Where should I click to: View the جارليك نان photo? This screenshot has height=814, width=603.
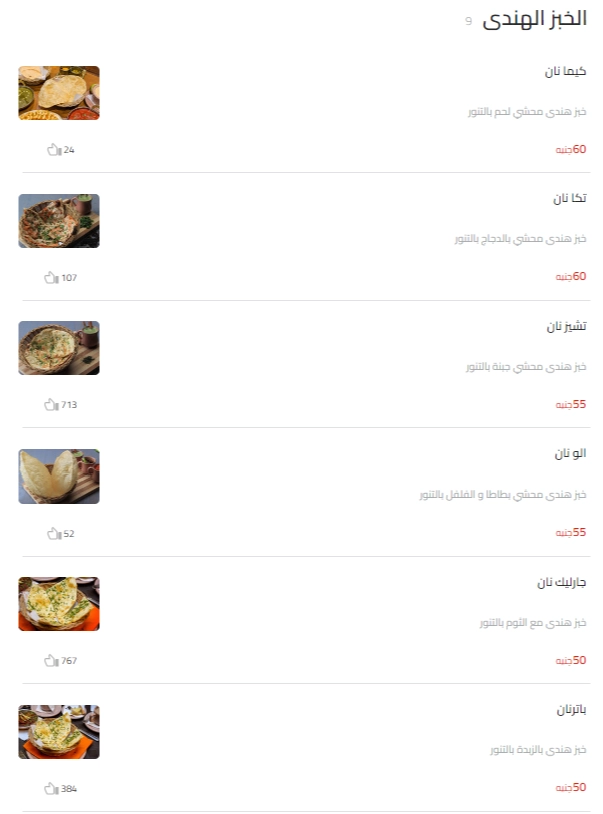pos(59,604)
